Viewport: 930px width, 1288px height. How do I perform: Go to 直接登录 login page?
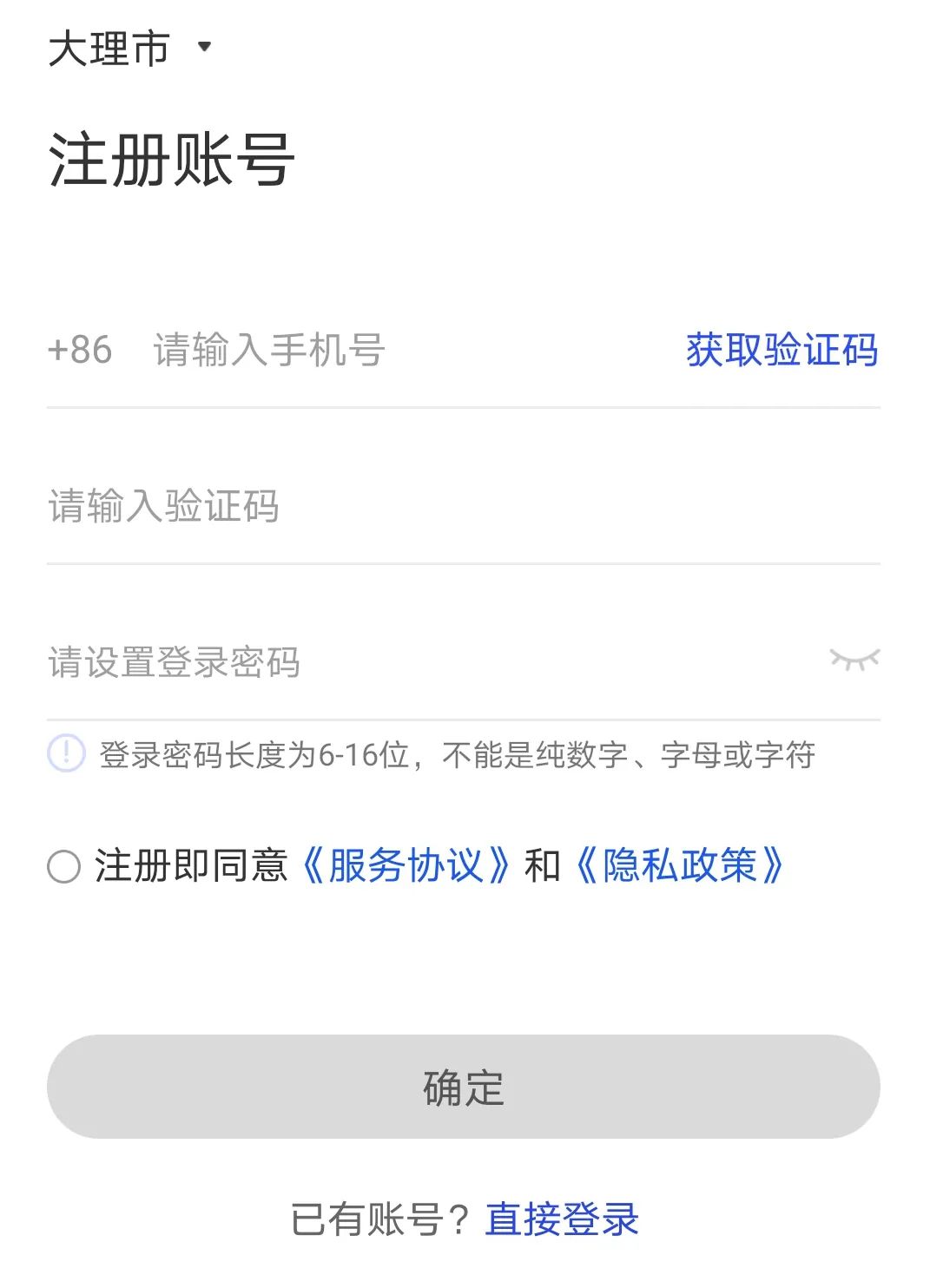point(562,1219)
